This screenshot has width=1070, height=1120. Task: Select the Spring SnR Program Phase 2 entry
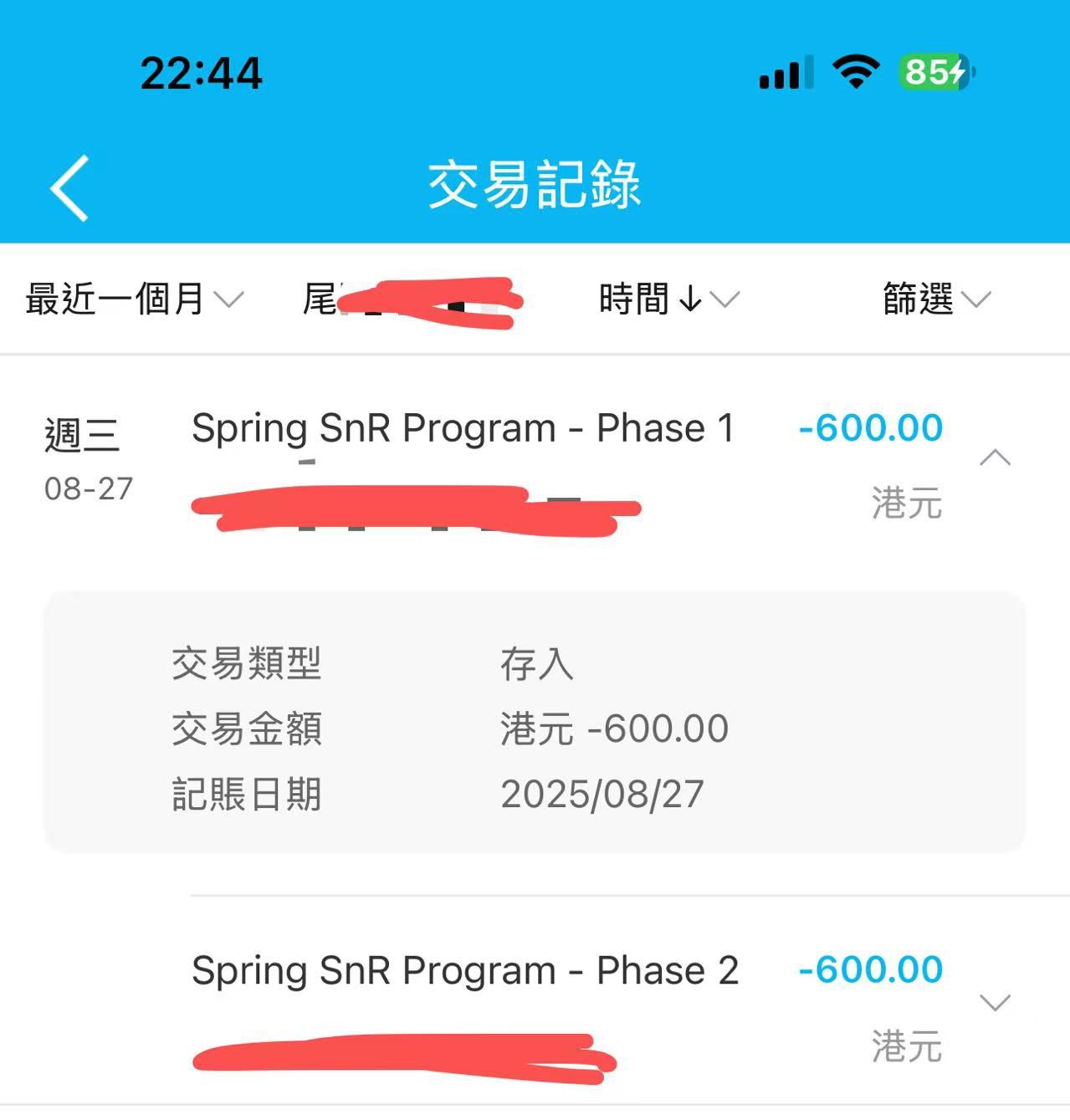coord(465,970)
